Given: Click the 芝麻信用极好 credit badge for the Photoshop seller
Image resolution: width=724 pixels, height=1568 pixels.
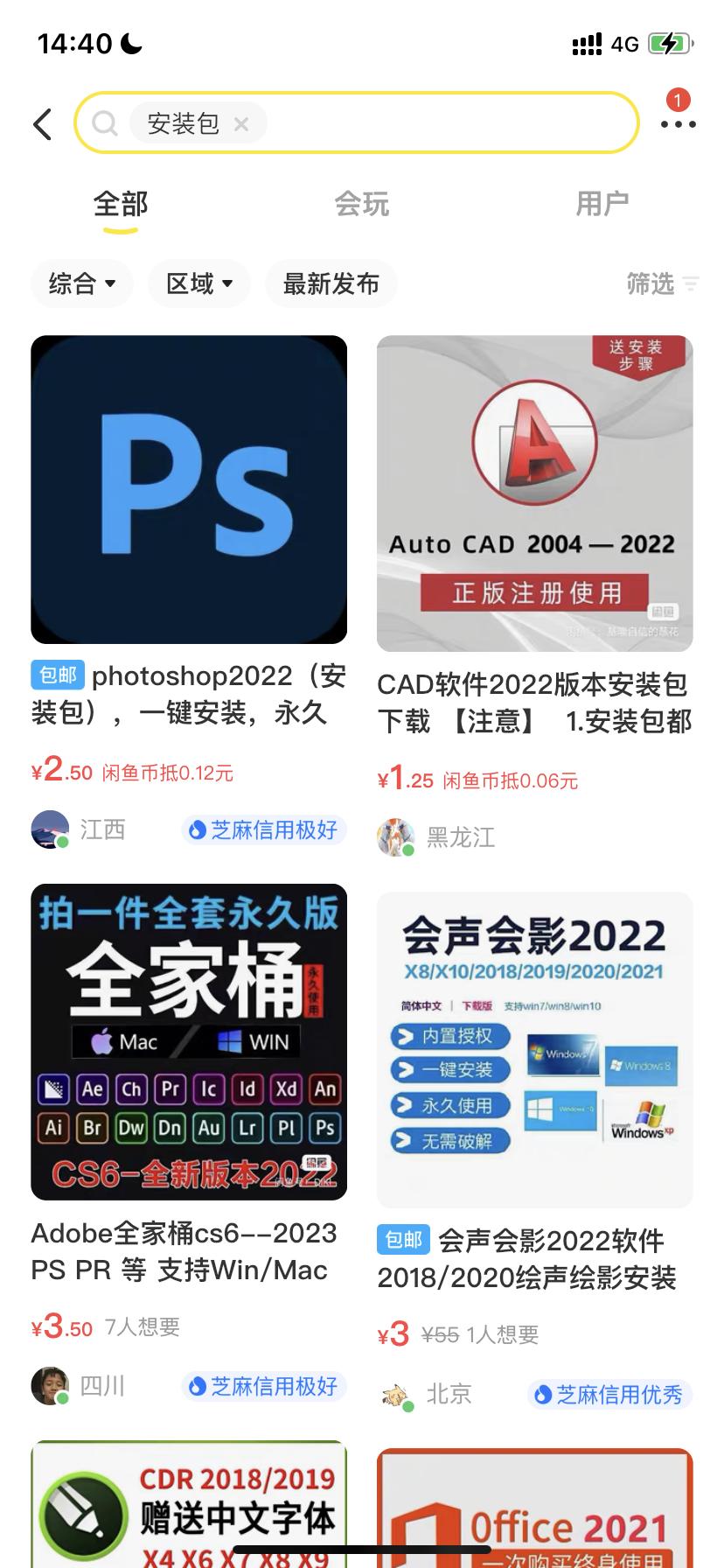Looking at the screenshot, I should [263, 830].
